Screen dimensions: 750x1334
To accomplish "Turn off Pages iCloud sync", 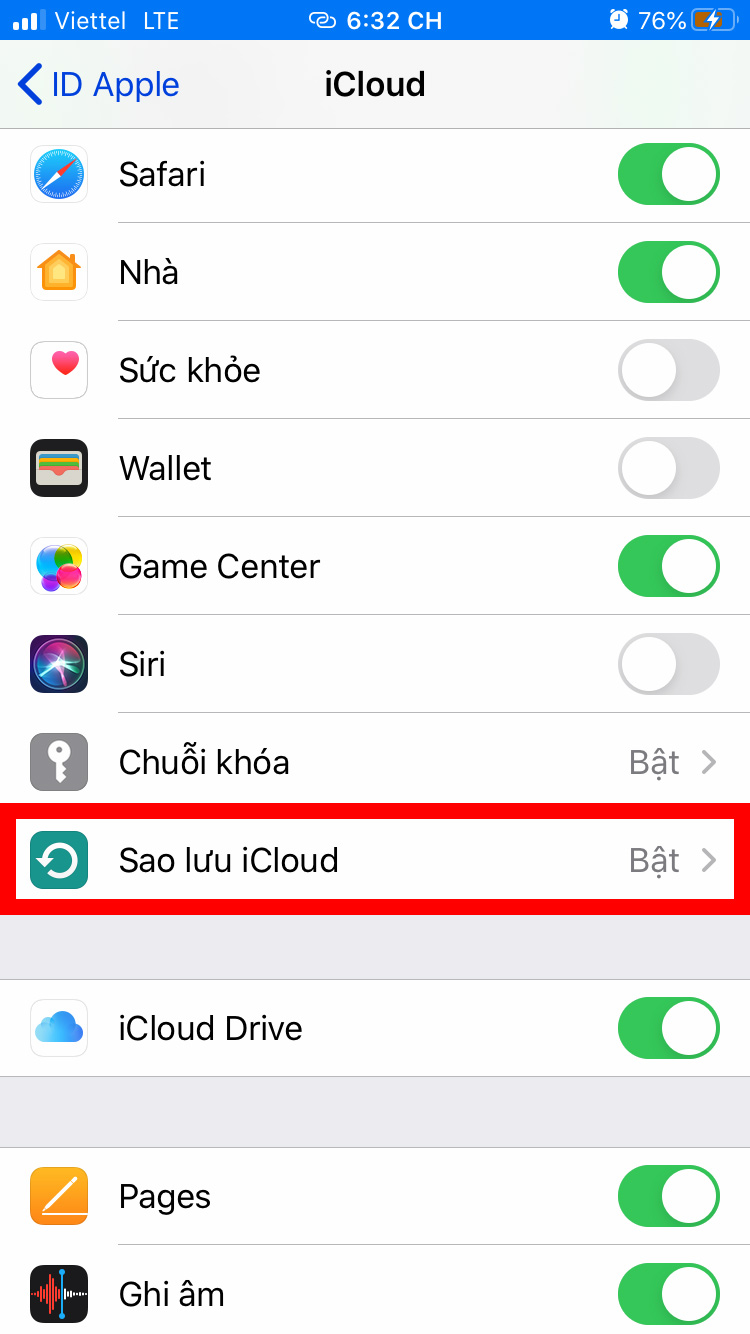I will coord(668,1196).
